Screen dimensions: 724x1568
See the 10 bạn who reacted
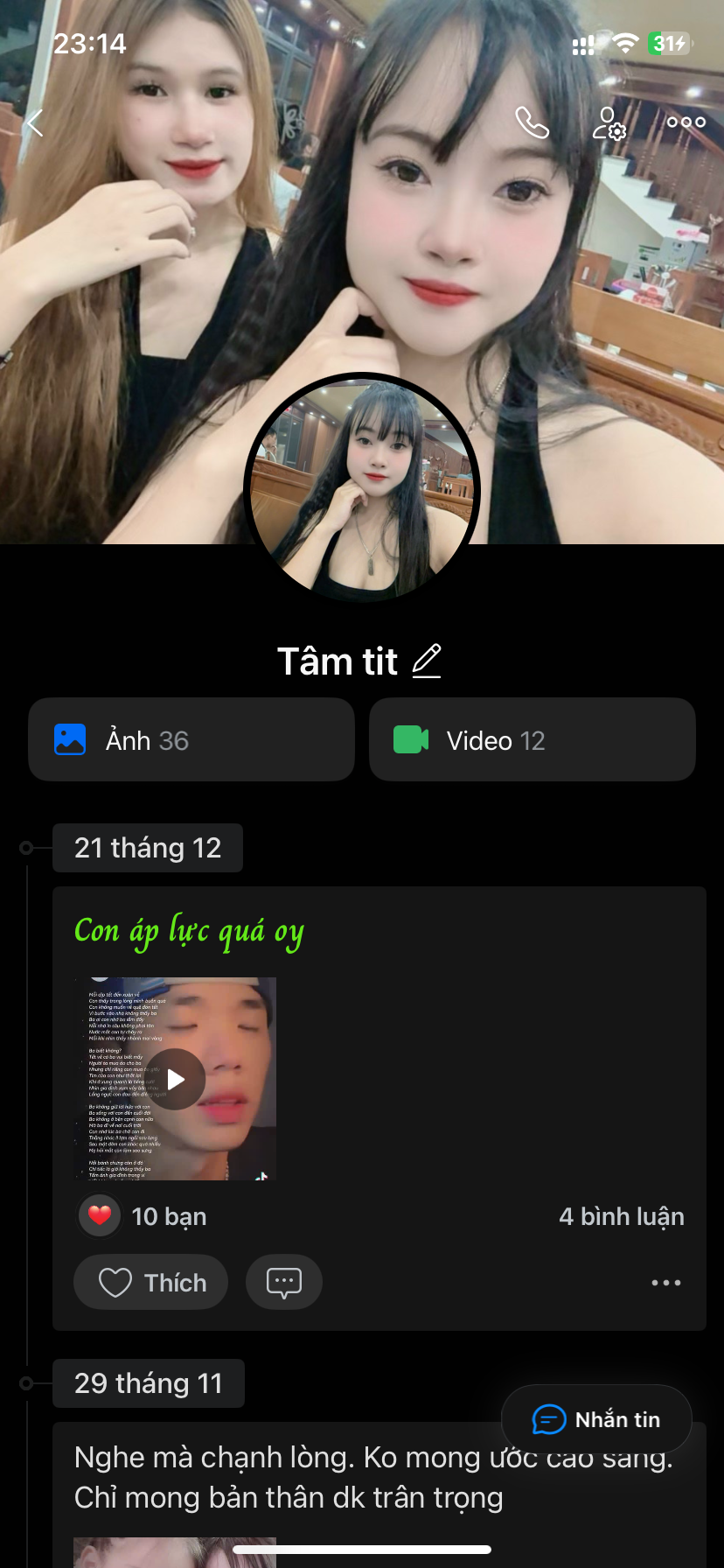[x=166, y=1216]
